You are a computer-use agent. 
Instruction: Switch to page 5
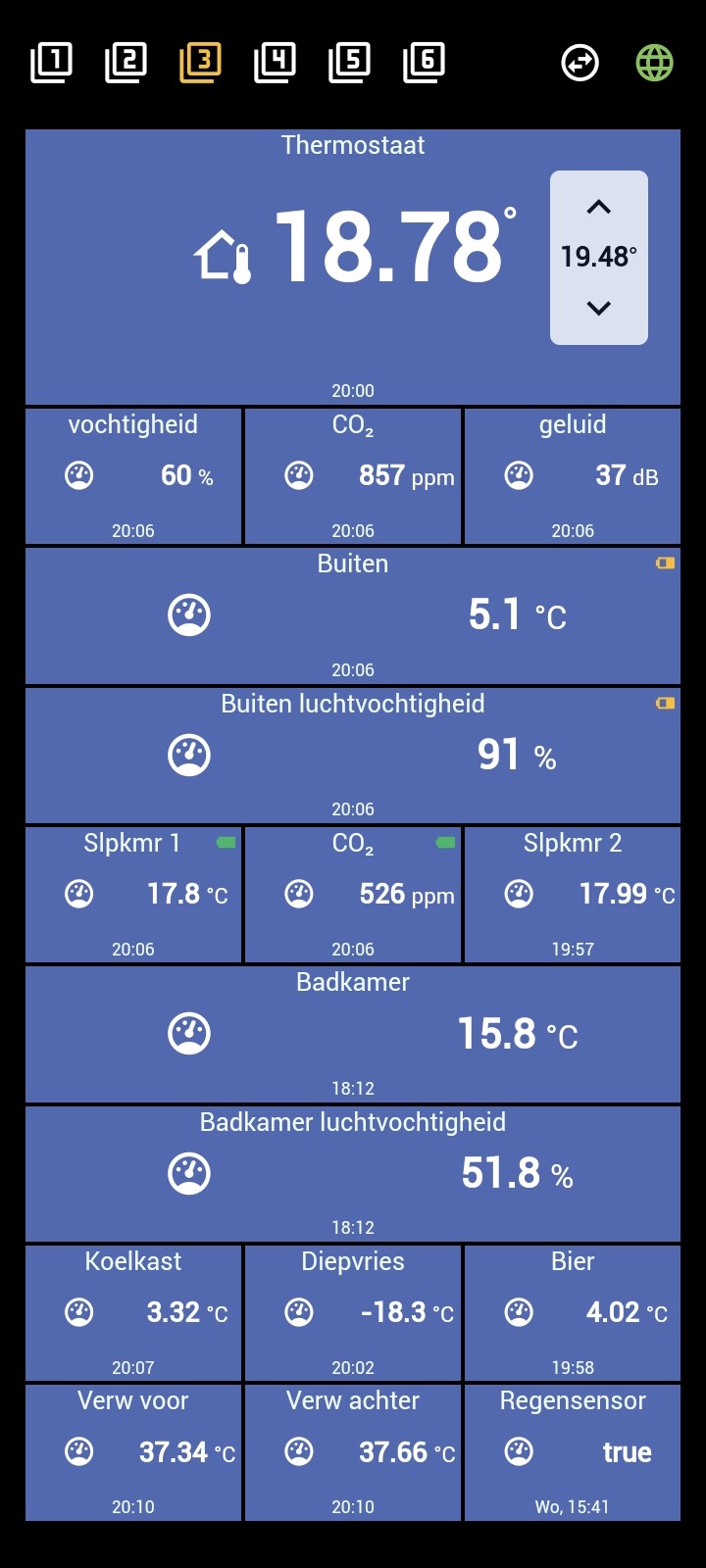350,63
